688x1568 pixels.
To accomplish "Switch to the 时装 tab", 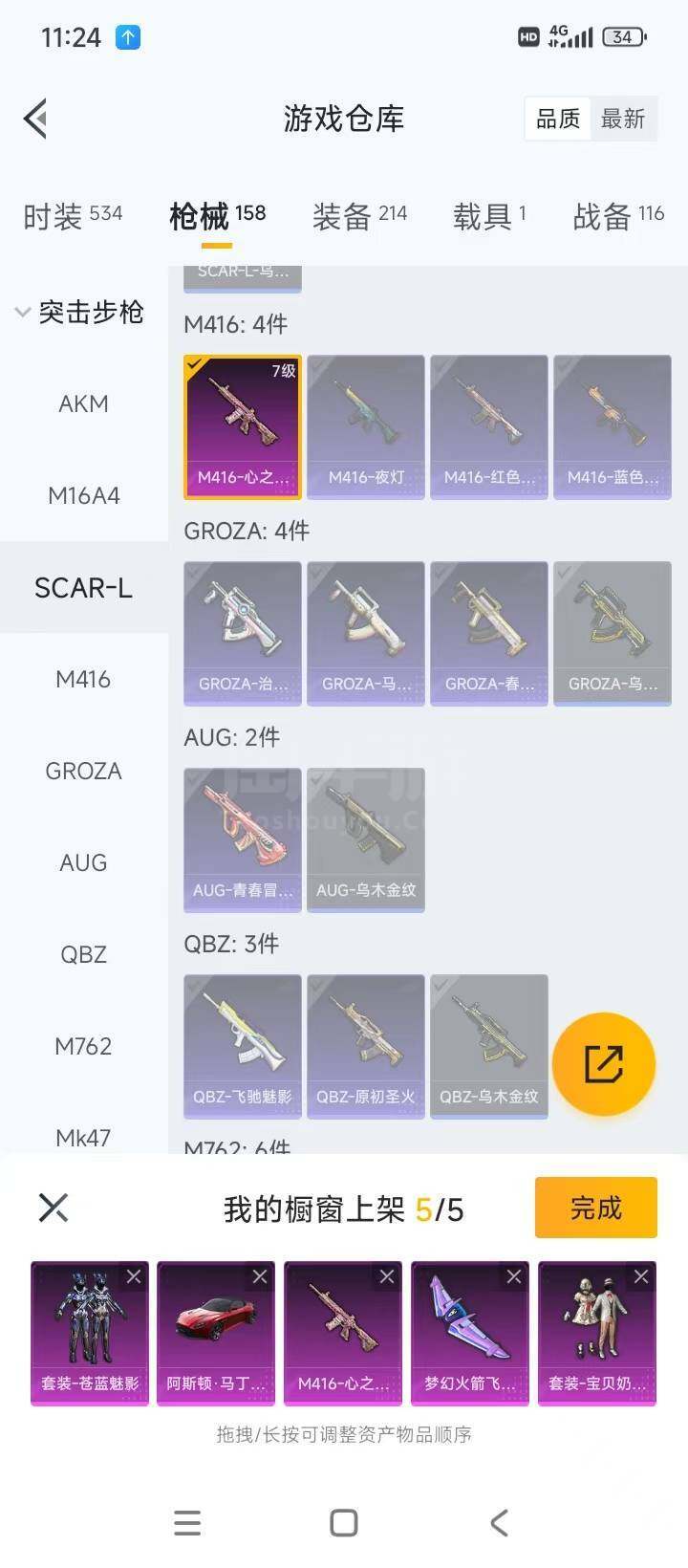I will (x=73, y=216).
